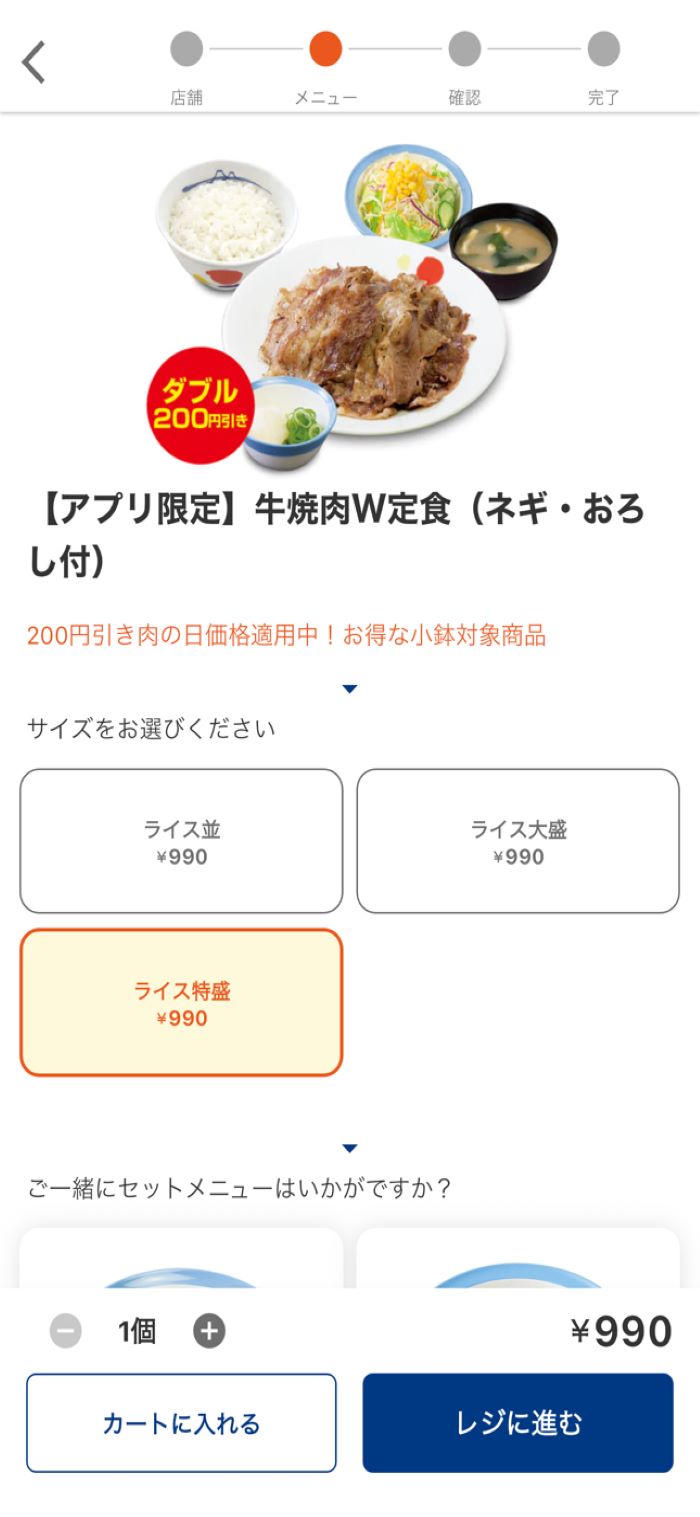Viewport: 700px width, 1517px height.
Task: Decrease quantity with the minus button
Action: pos(66,1331)
